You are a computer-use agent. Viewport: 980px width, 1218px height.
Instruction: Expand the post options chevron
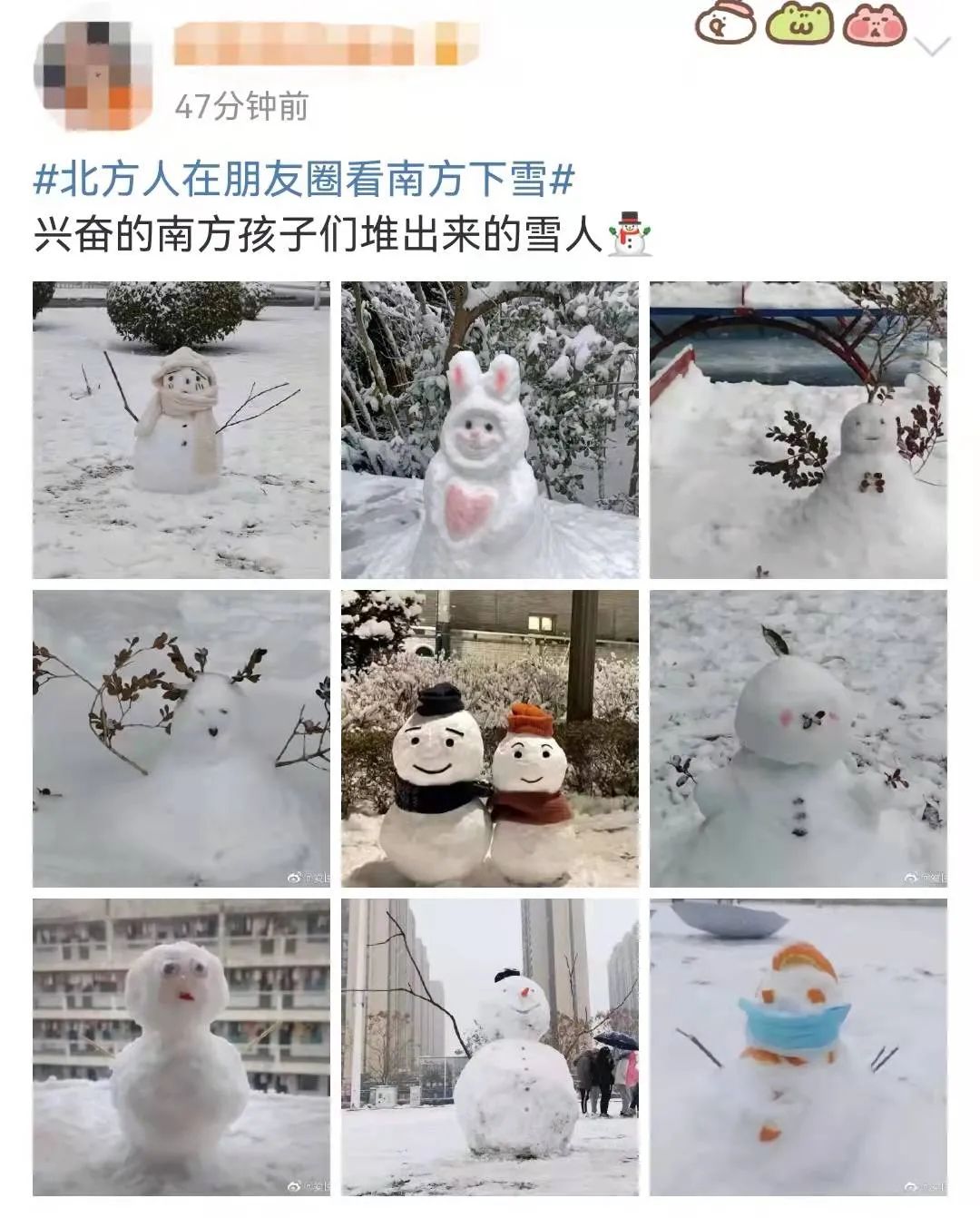(934, 47)
